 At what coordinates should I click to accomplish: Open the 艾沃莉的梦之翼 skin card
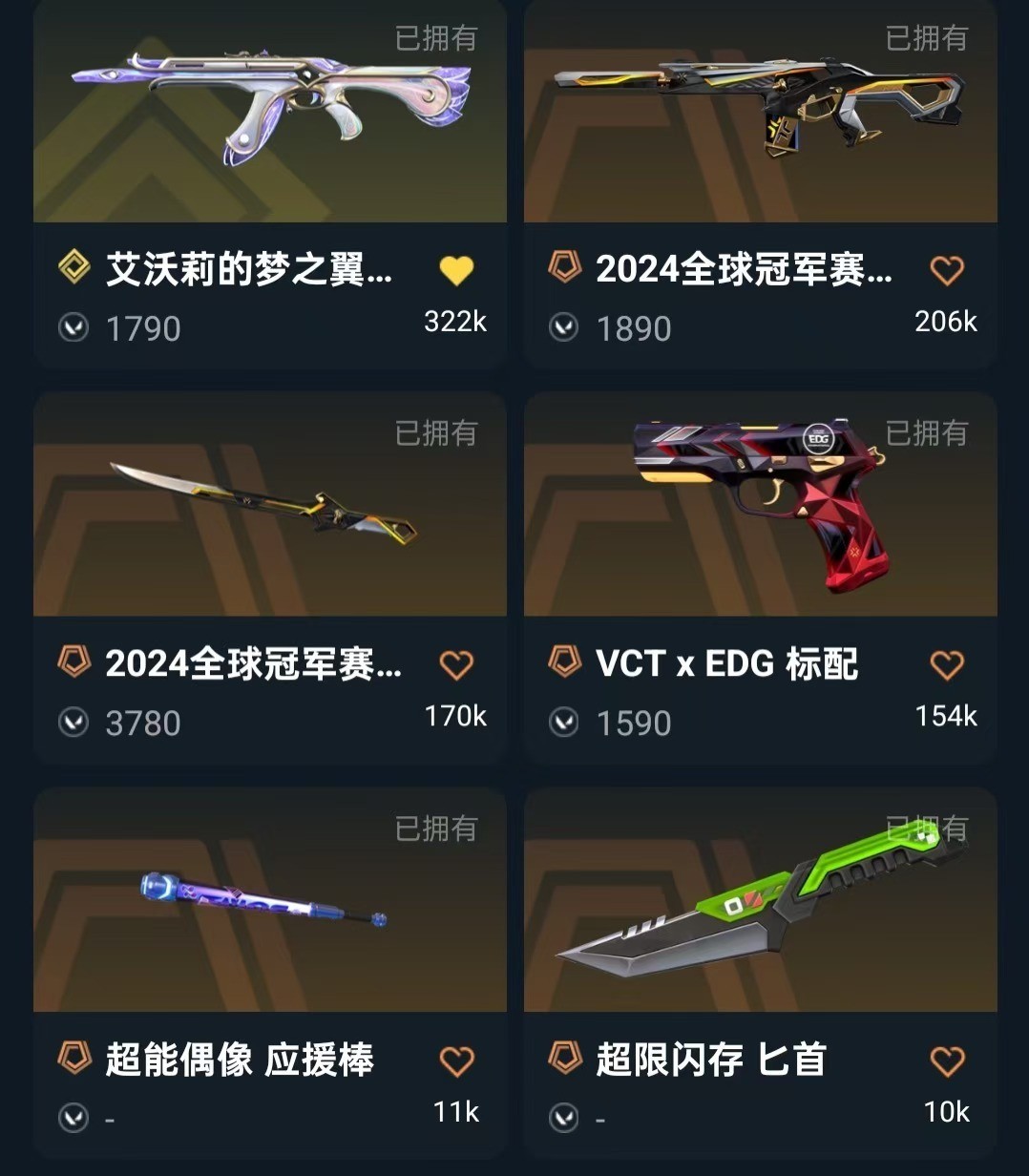click(x=269, y=115)
